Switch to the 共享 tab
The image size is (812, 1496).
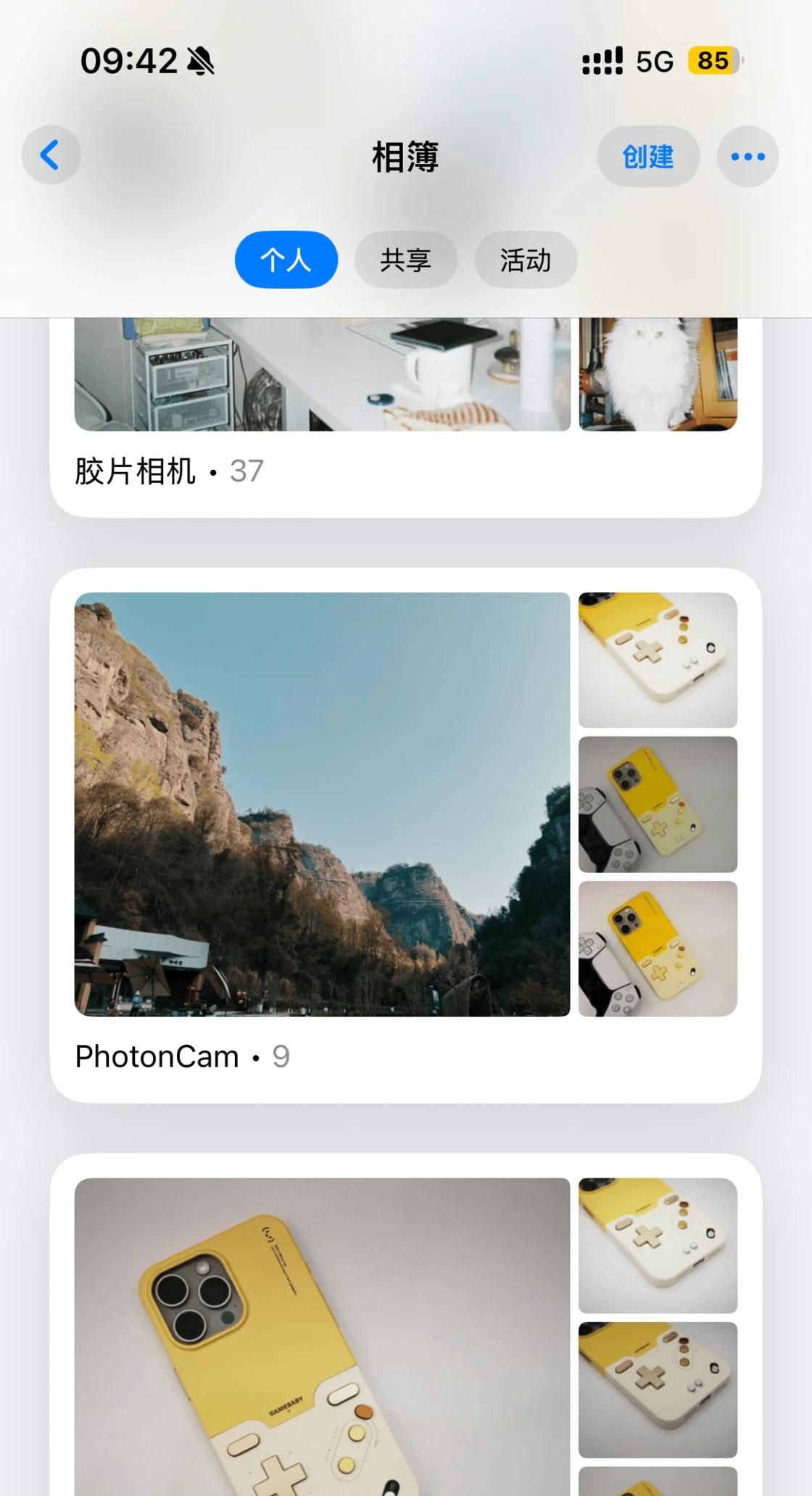click(x=405, y=260)
